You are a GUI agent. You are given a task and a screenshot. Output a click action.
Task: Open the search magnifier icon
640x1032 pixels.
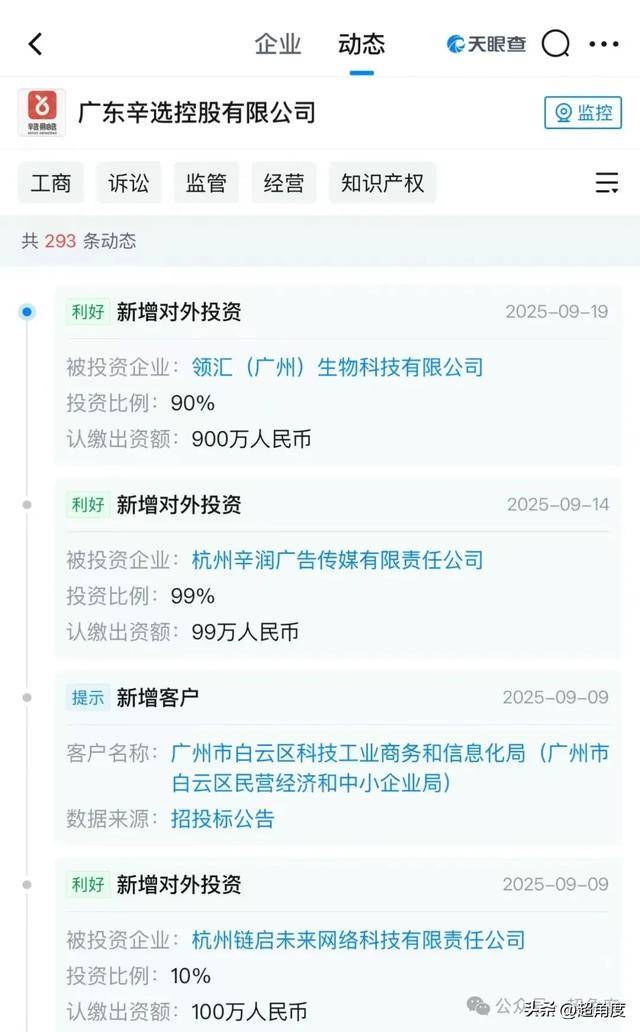(x=556, y=44)
